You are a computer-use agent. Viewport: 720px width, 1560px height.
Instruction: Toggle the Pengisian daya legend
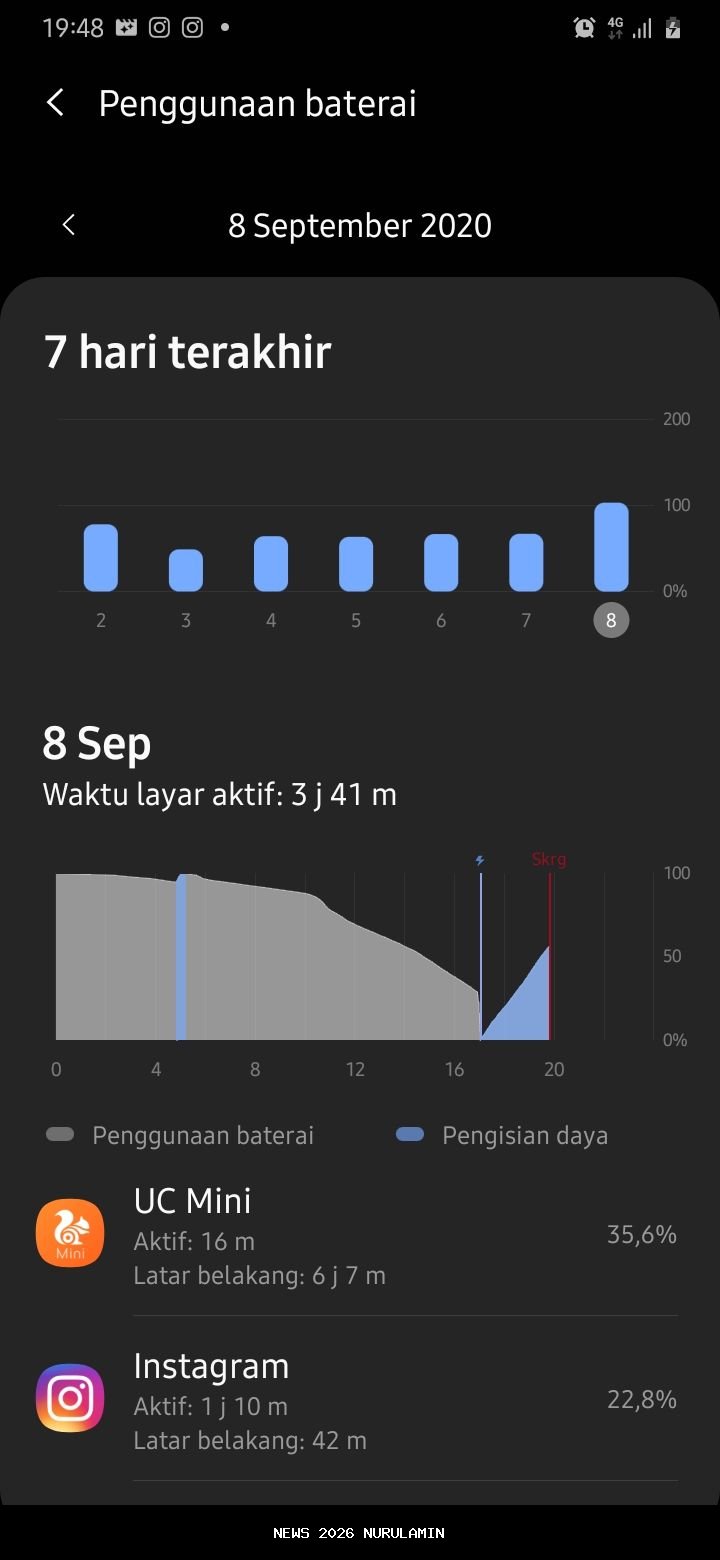(410, 1134)
